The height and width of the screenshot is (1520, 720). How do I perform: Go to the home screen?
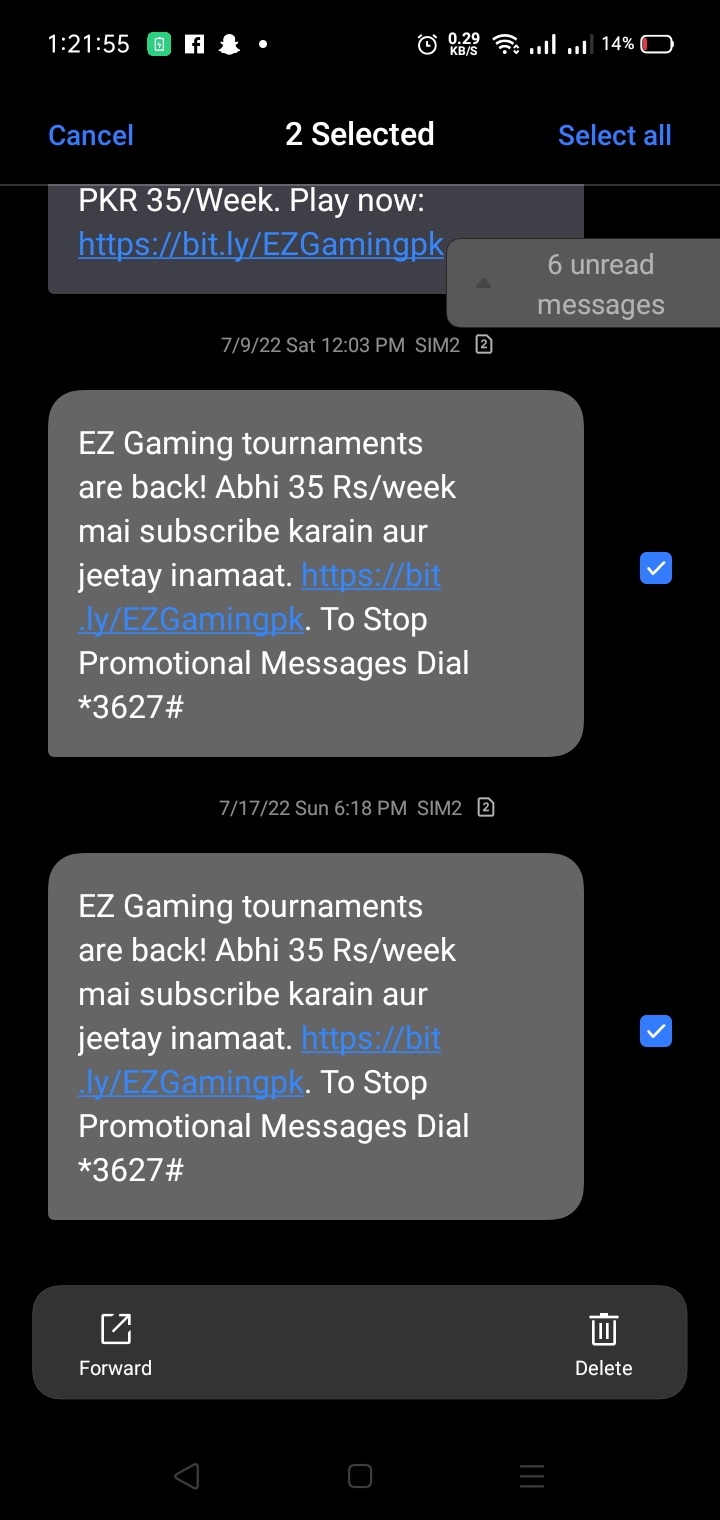[x=360, y=1476]
